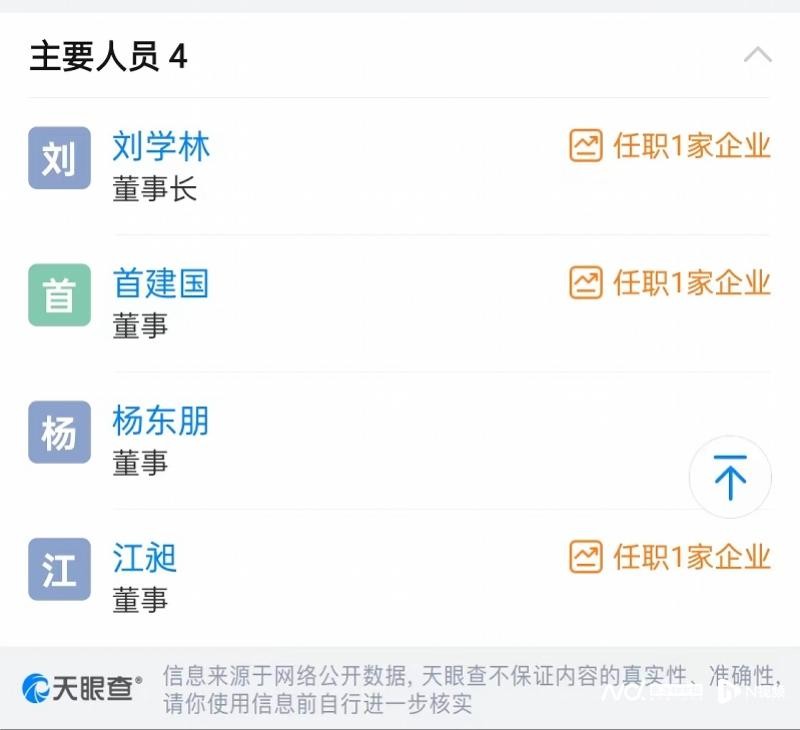Tap the back-to-top arrow button

pyautogui.click(x=730, y=477)
